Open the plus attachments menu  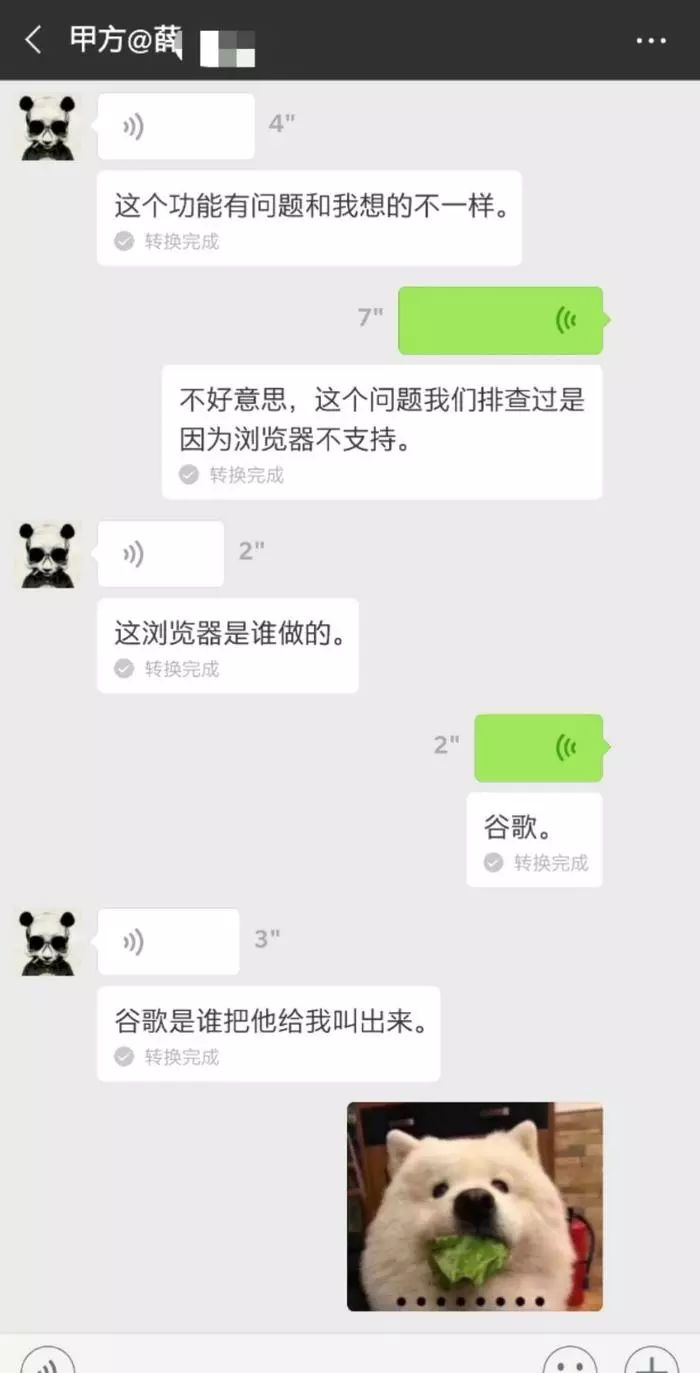pos(651,1362)
